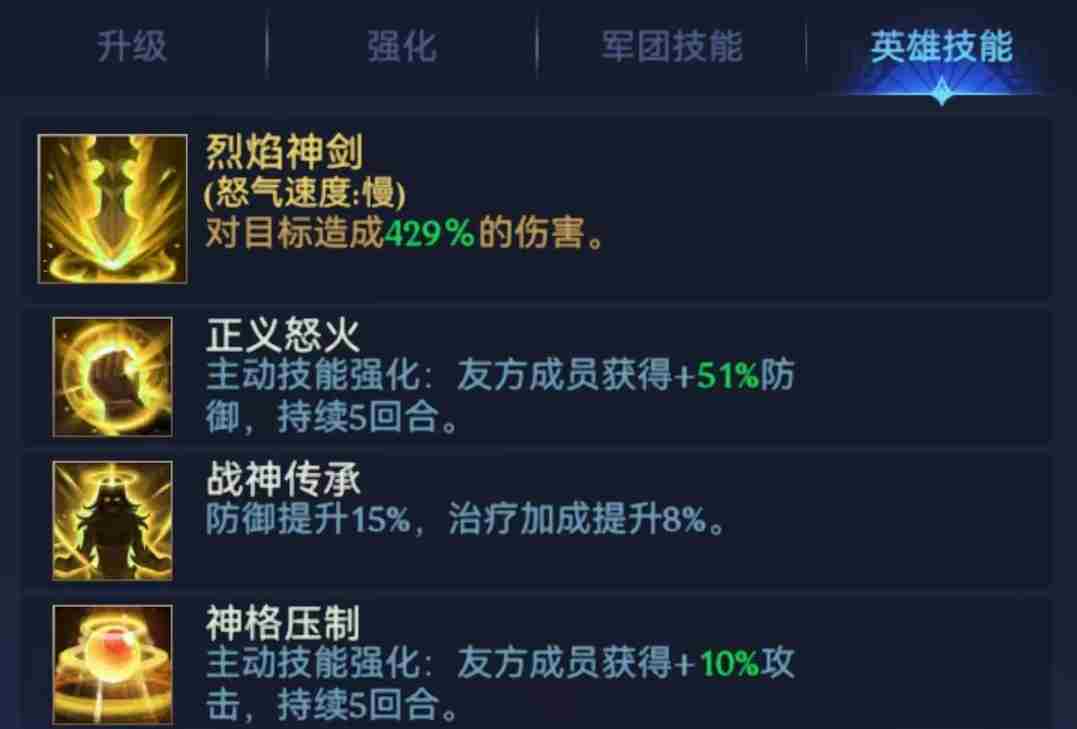This screenshot has height=729, width=1077.
Task: Select the 军团技能 tab
Action: 672,47
